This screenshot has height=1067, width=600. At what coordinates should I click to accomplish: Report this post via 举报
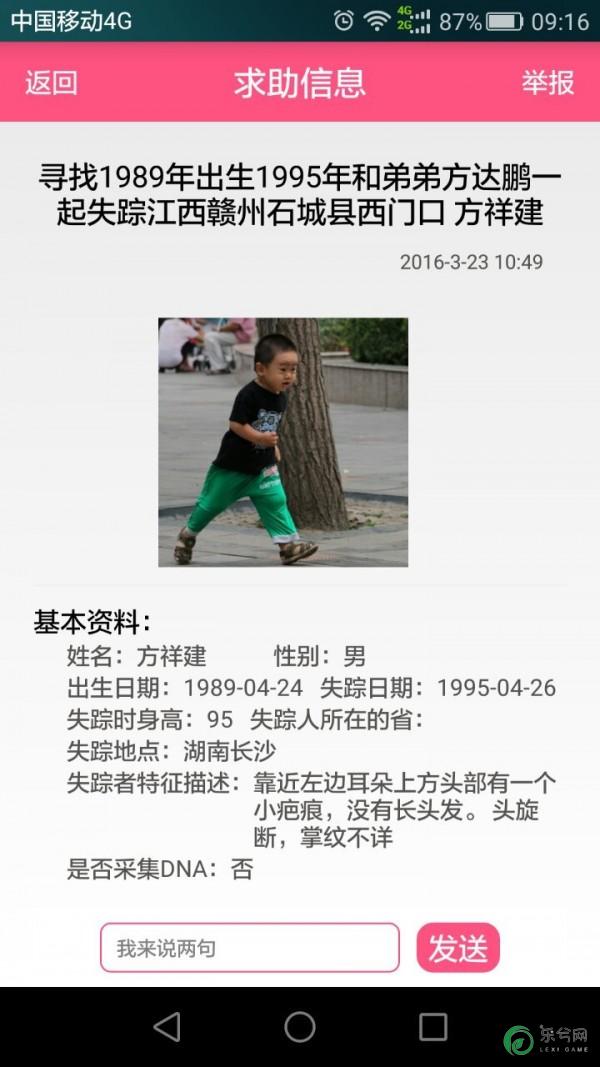(547, 83)
